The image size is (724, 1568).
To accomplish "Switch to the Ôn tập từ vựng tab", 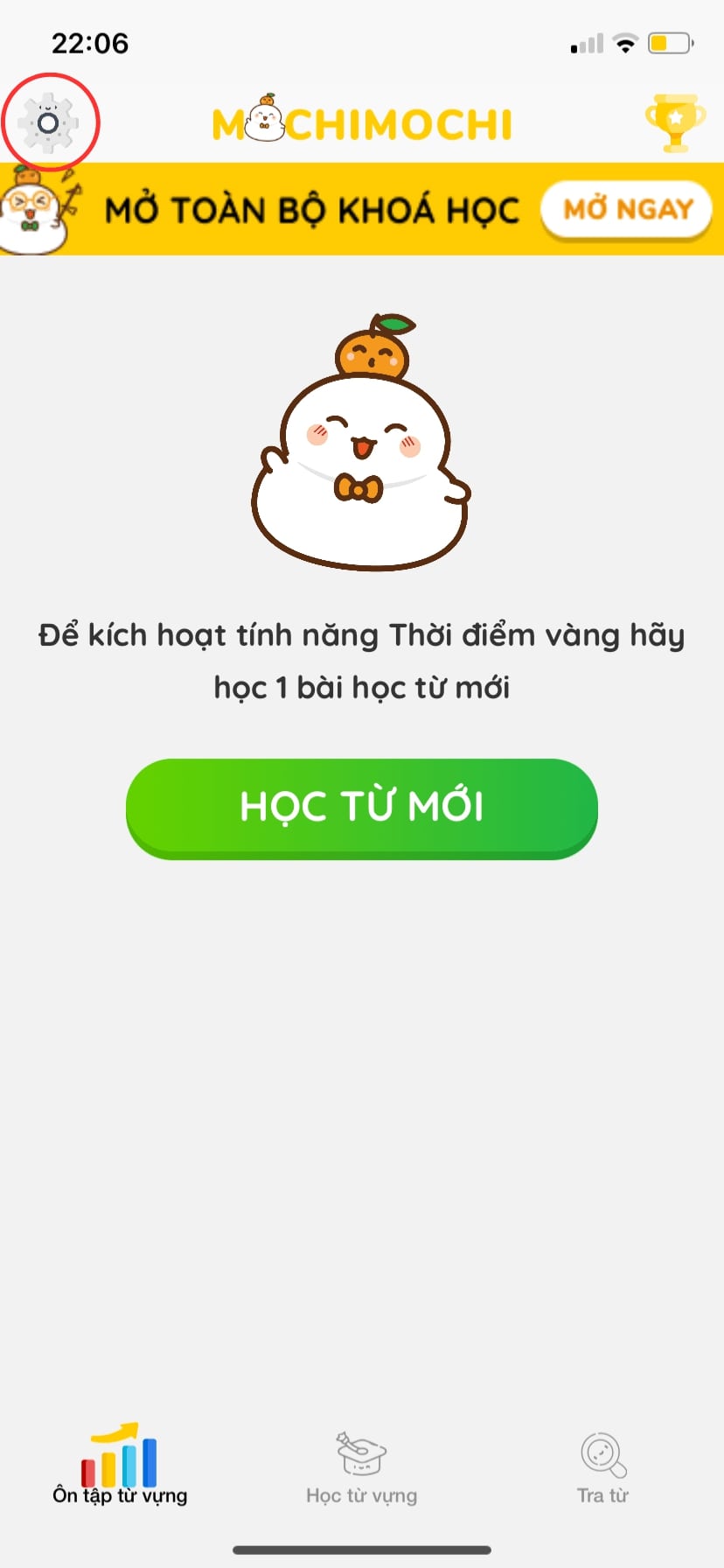I will coord(120,1464).
